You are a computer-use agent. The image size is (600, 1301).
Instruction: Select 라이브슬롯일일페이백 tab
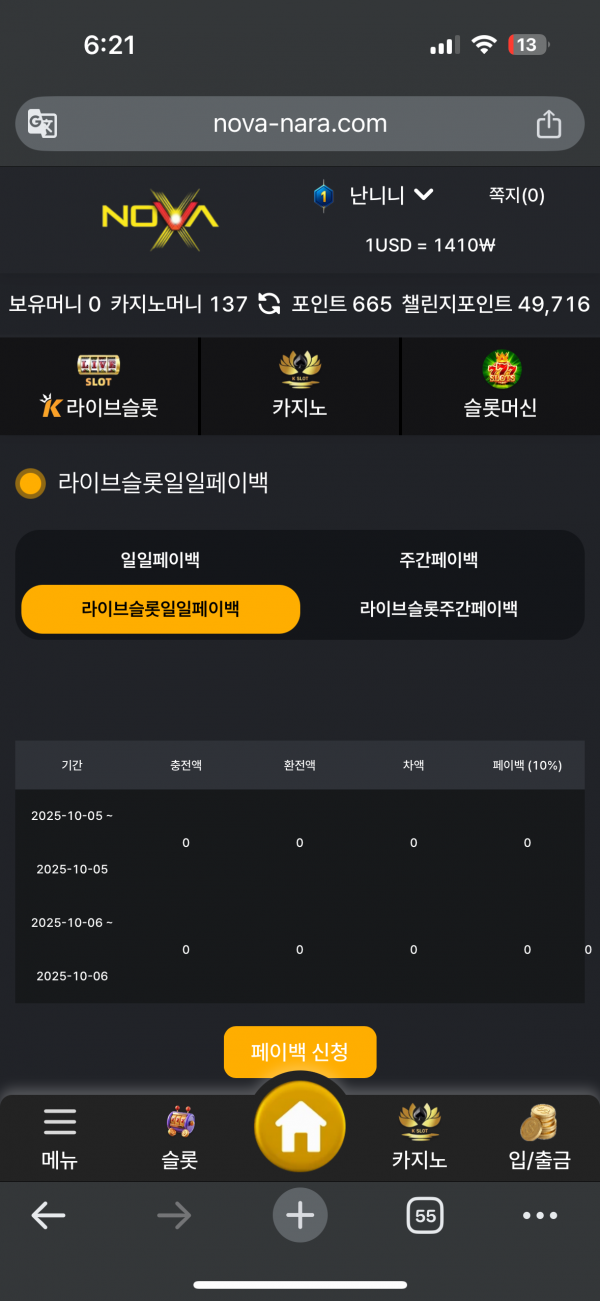(160, 609)
